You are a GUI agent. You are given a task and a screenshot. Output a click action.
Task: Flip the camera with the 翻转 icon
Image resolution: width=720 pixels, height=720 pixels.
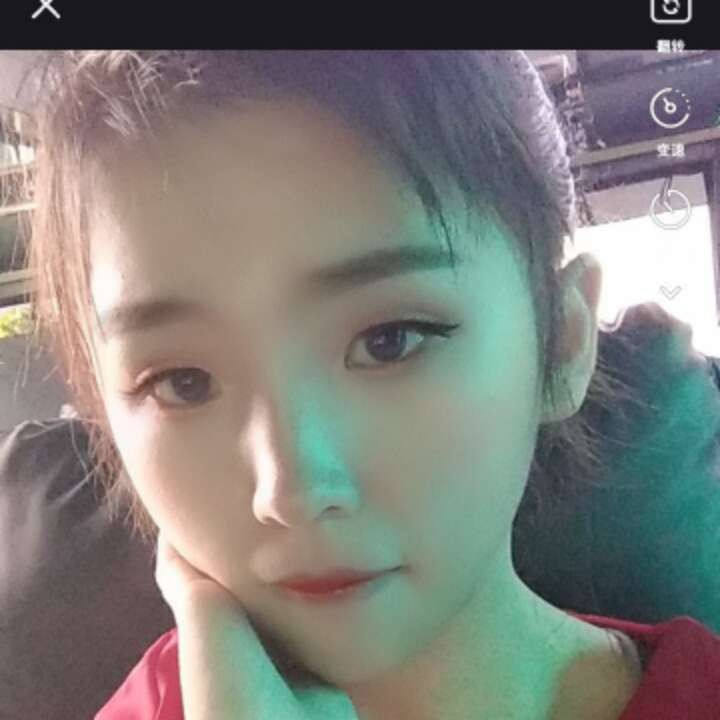[670, 10]
